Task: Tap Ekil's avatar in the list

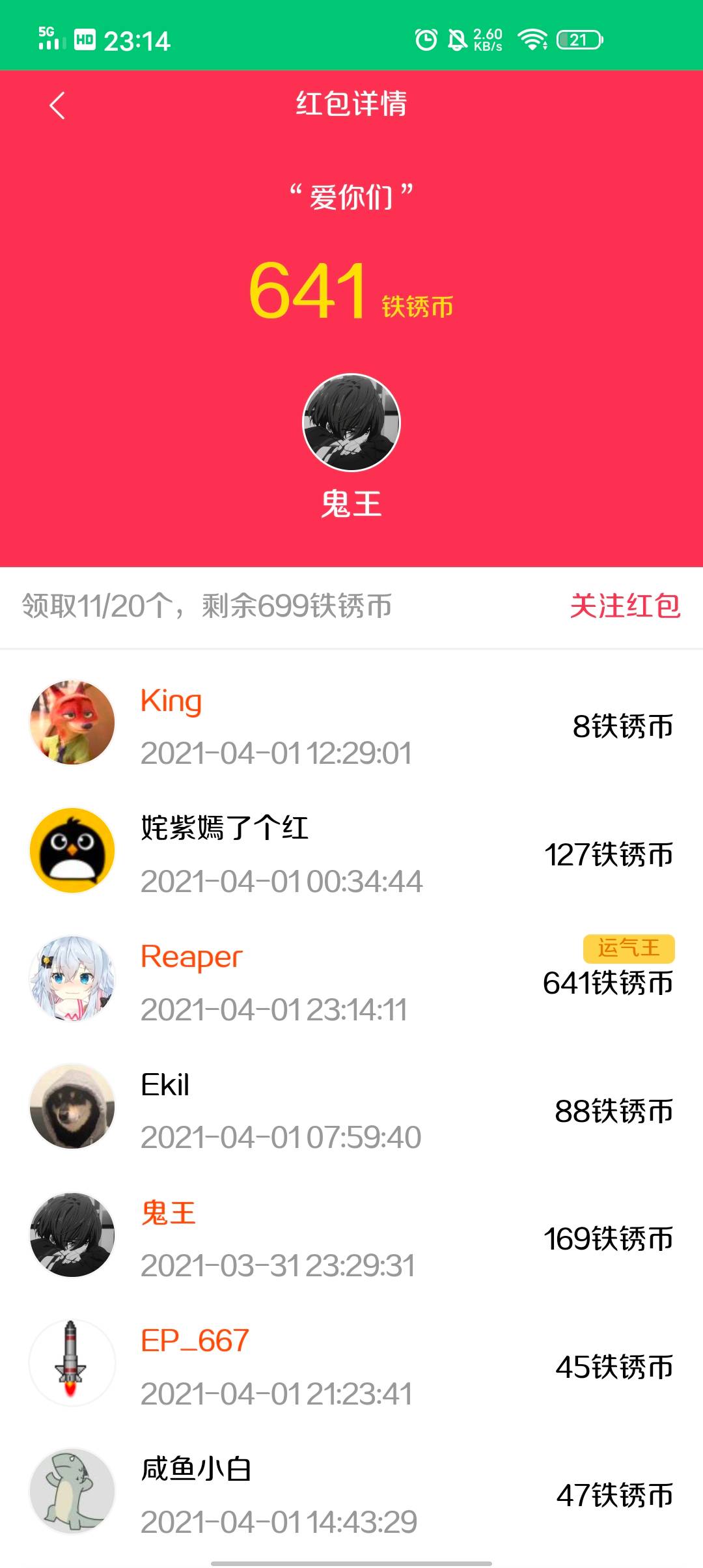Action: point(72,1107)
